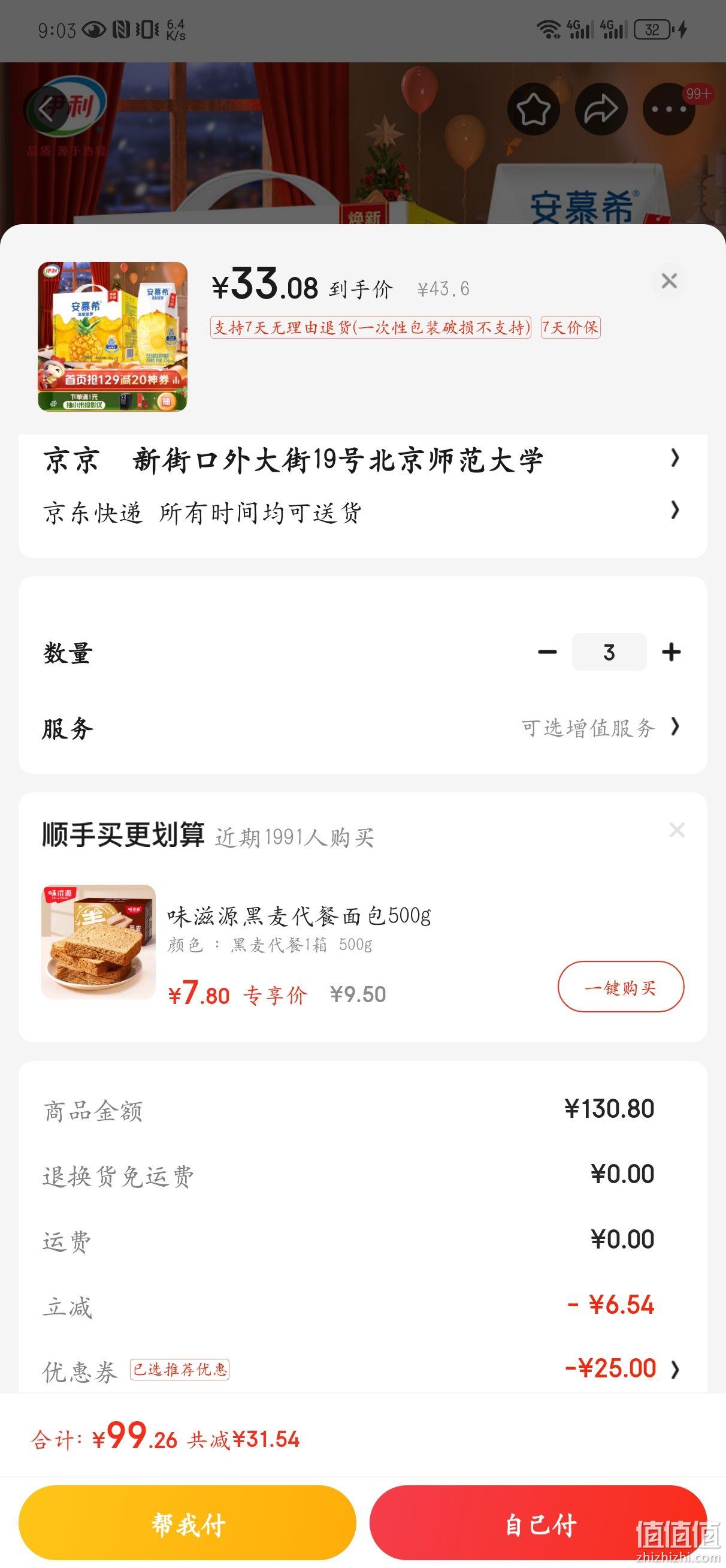Screen dimensions: 726x1568
Task: Open the three-dot overflow menu
Action: (669, 110)
